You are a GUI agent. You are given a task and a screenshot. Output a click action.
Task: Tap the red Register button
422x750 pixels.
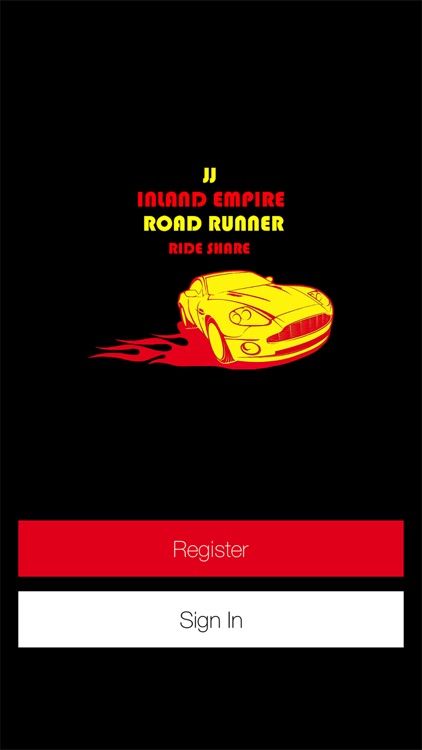211,549
